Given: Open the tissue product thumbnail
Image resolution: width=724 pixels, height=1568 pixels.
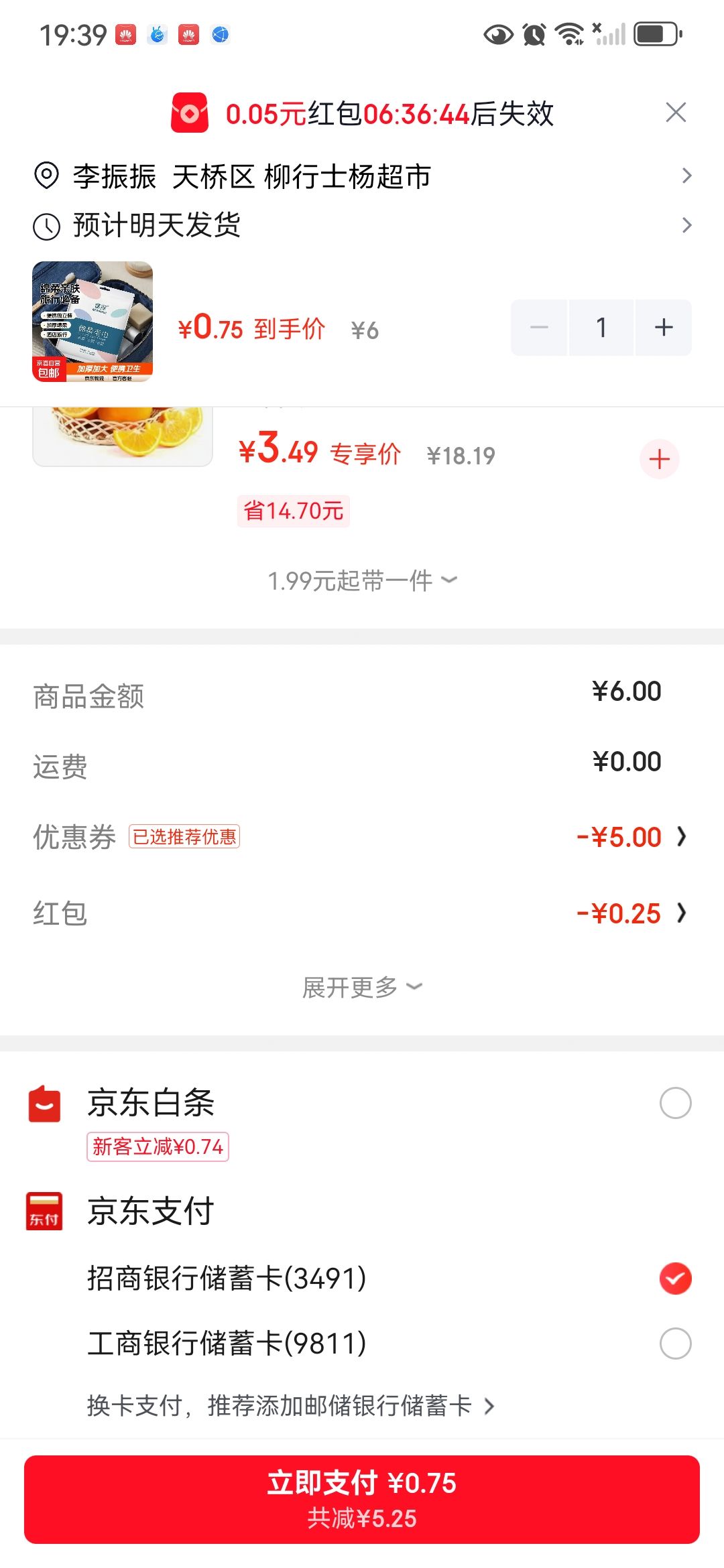Looking at the screenshot, I should (x=93, y=322).
